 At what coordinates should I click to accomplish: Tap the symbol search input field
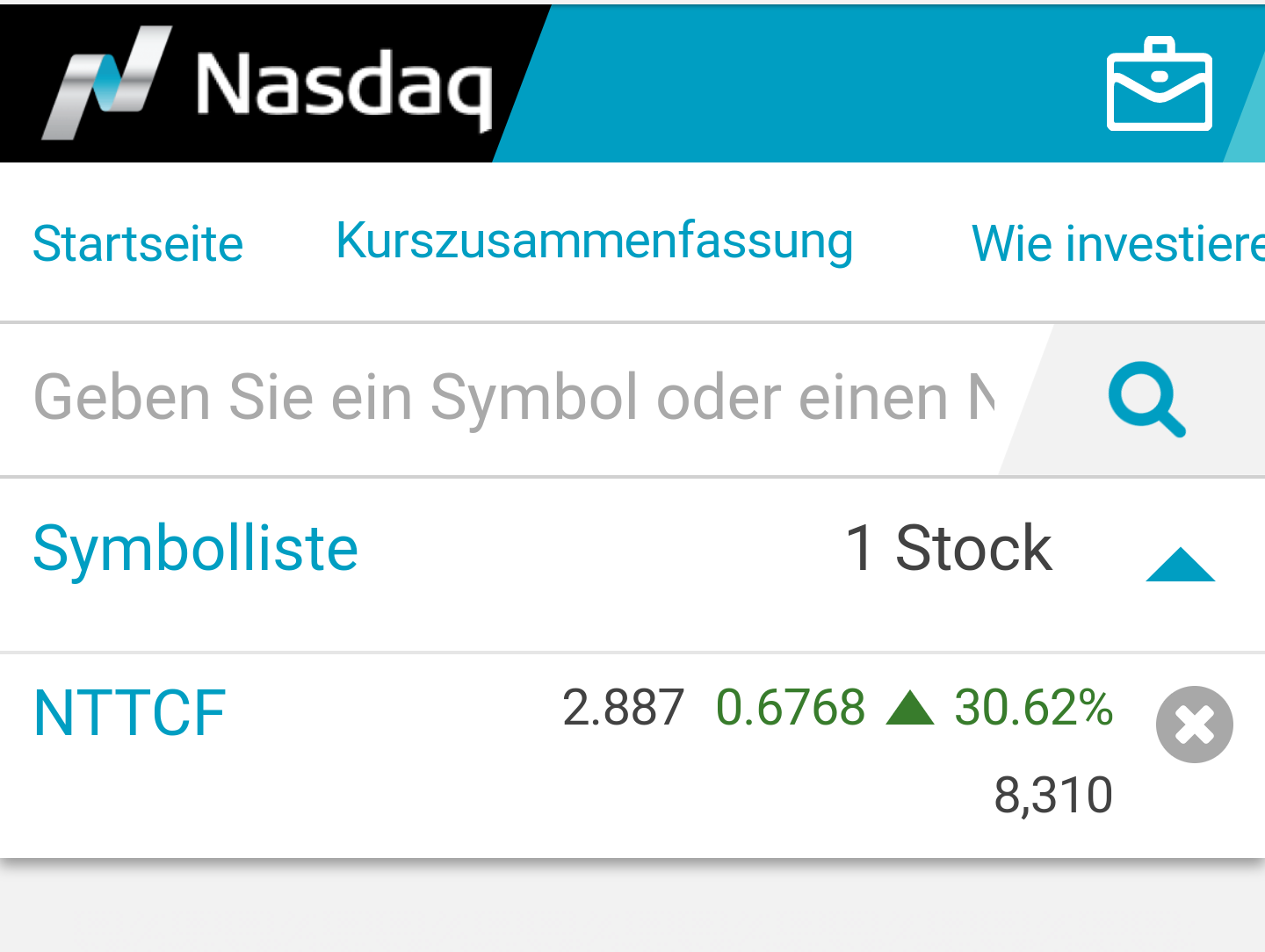coord(514,399)
